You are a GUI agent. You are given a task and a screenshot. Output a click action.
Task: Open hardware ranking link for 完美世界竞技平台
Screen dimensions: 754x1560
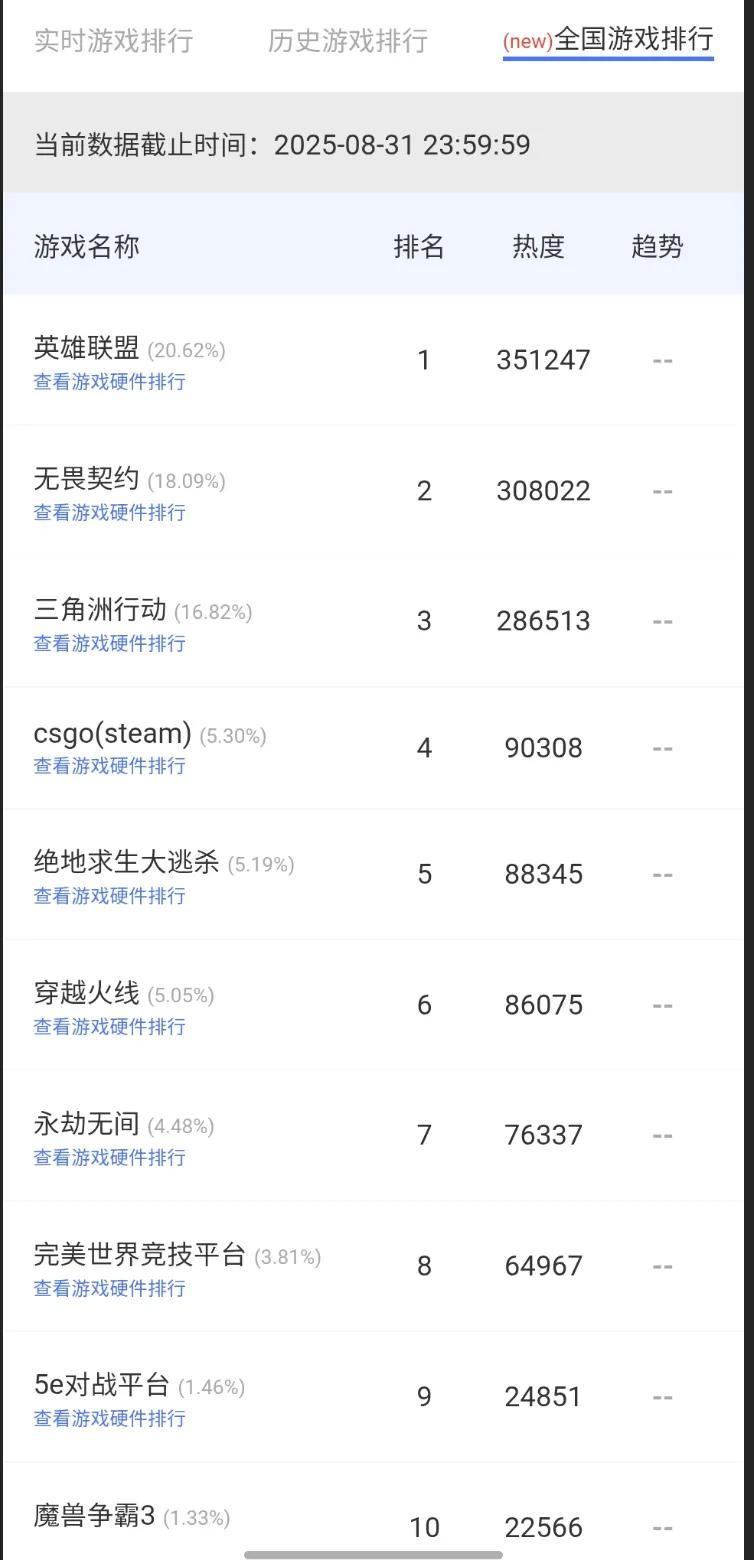(110, 1289)
